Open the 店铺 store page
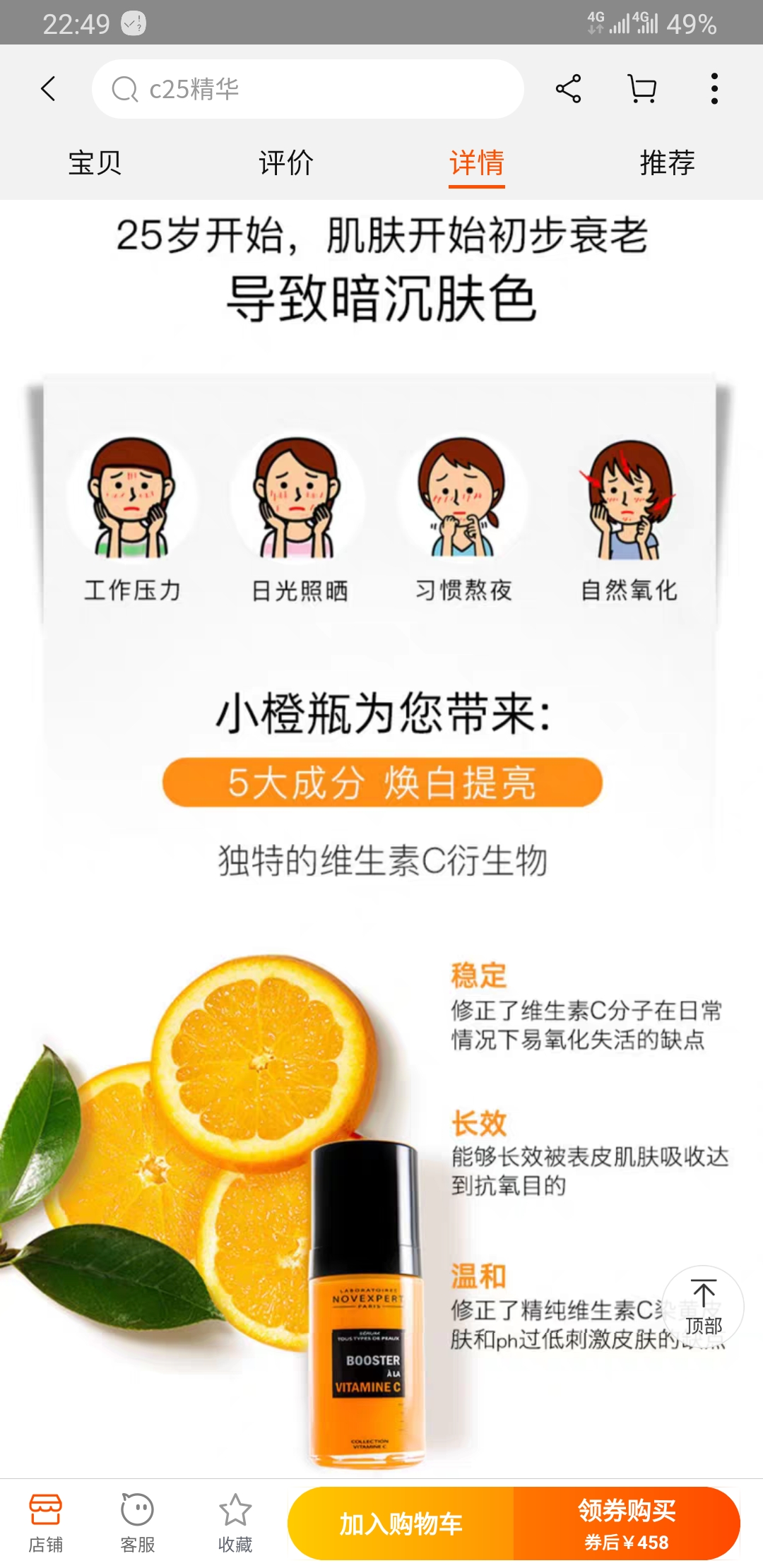763x1568 pixels. 46,1523
